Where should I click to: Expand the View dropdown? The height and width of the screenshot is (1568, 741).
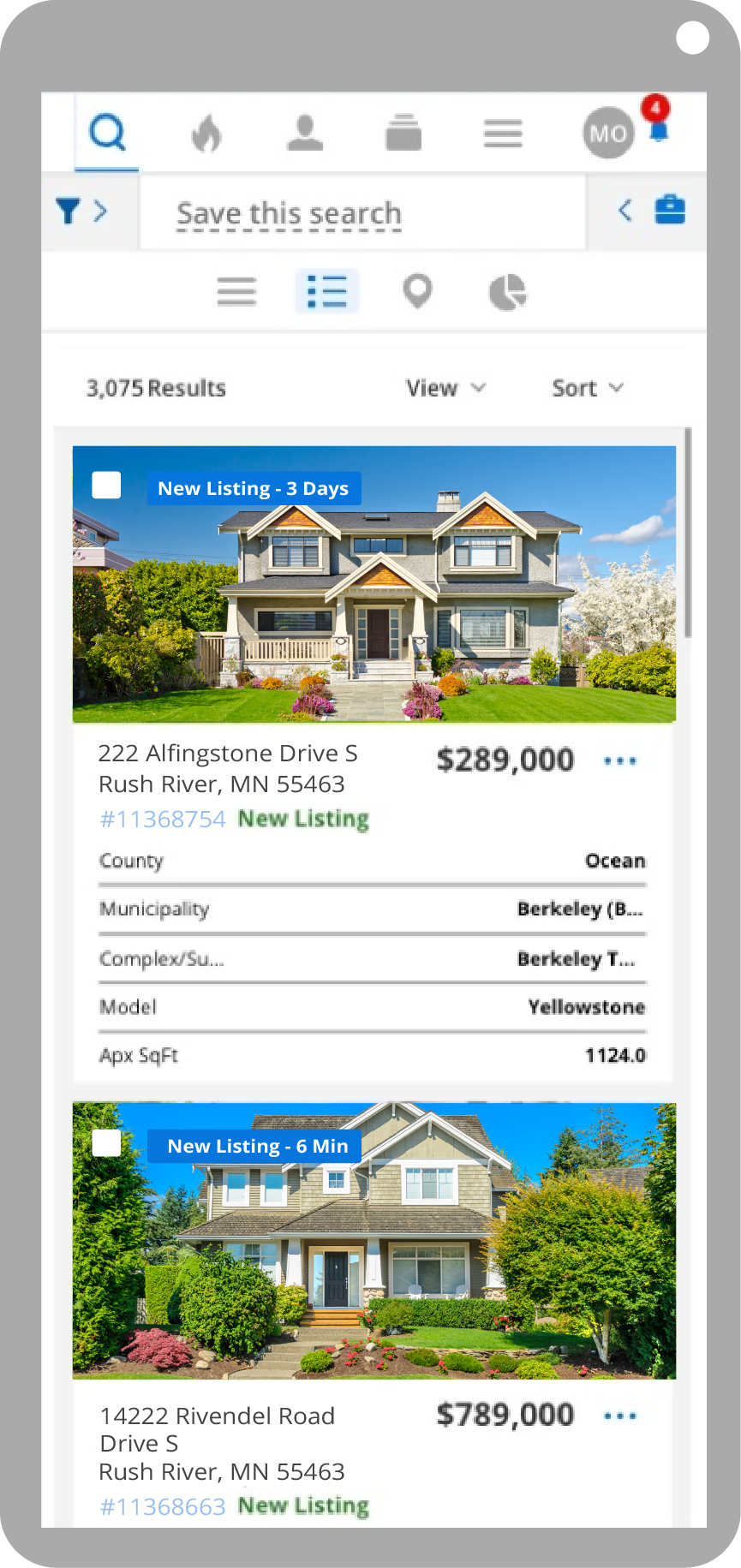click(x=445, y=388)
